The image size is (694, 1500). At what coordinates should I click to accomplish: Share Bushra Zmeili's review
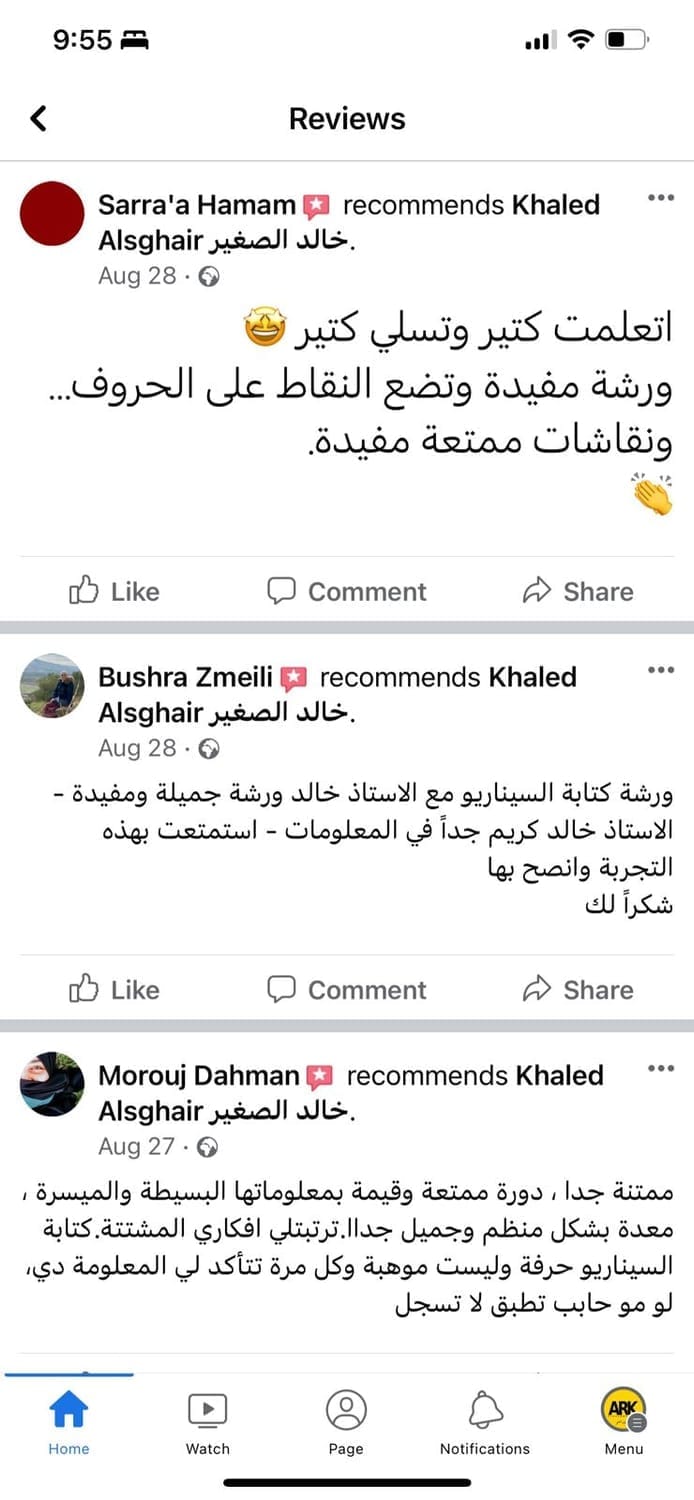(578, 989)
